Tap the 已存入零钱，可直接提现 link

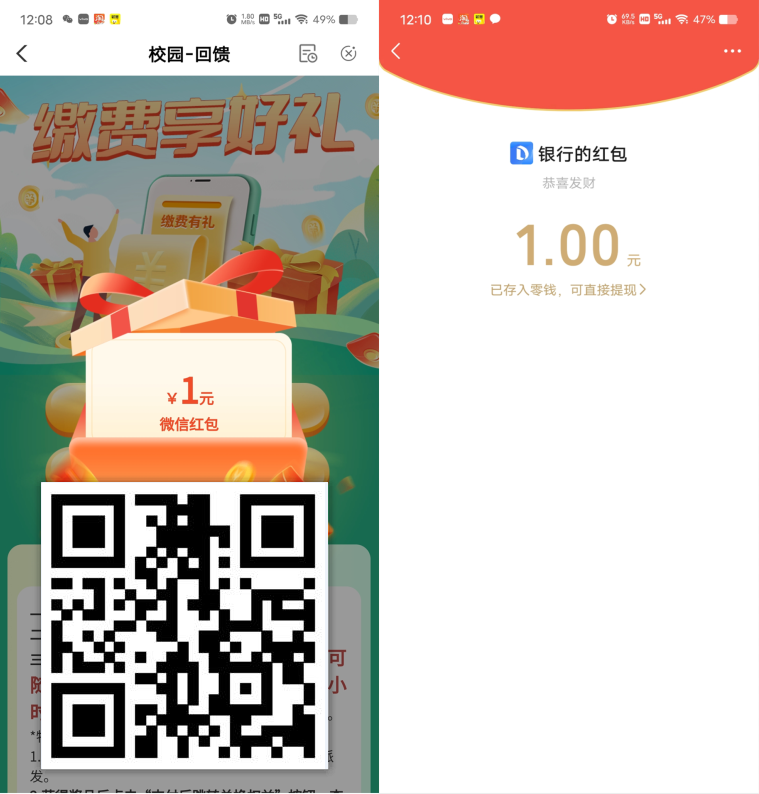[569, 288]
